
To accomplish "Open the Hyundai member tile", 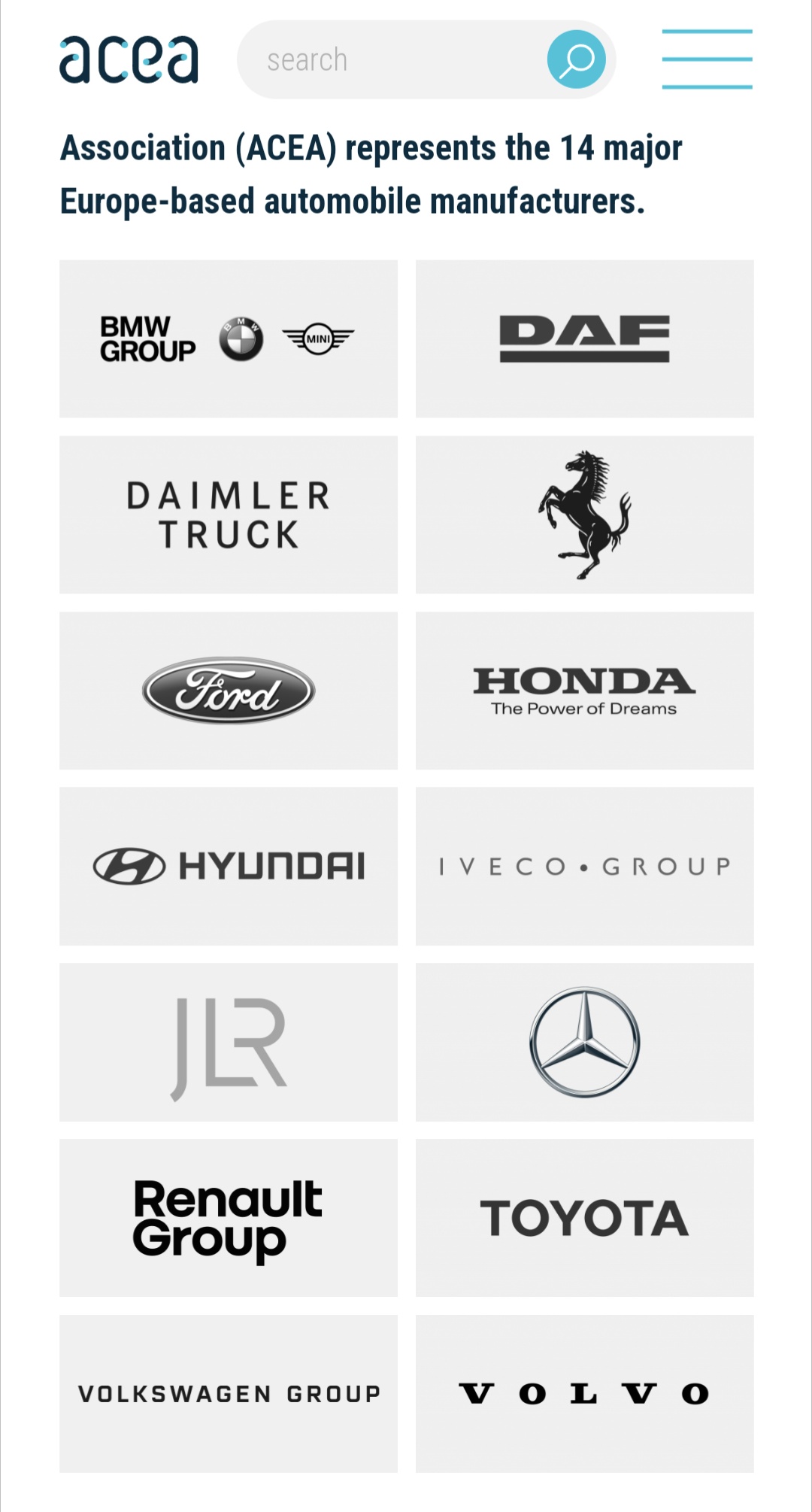I will click(x=229, y=866).
